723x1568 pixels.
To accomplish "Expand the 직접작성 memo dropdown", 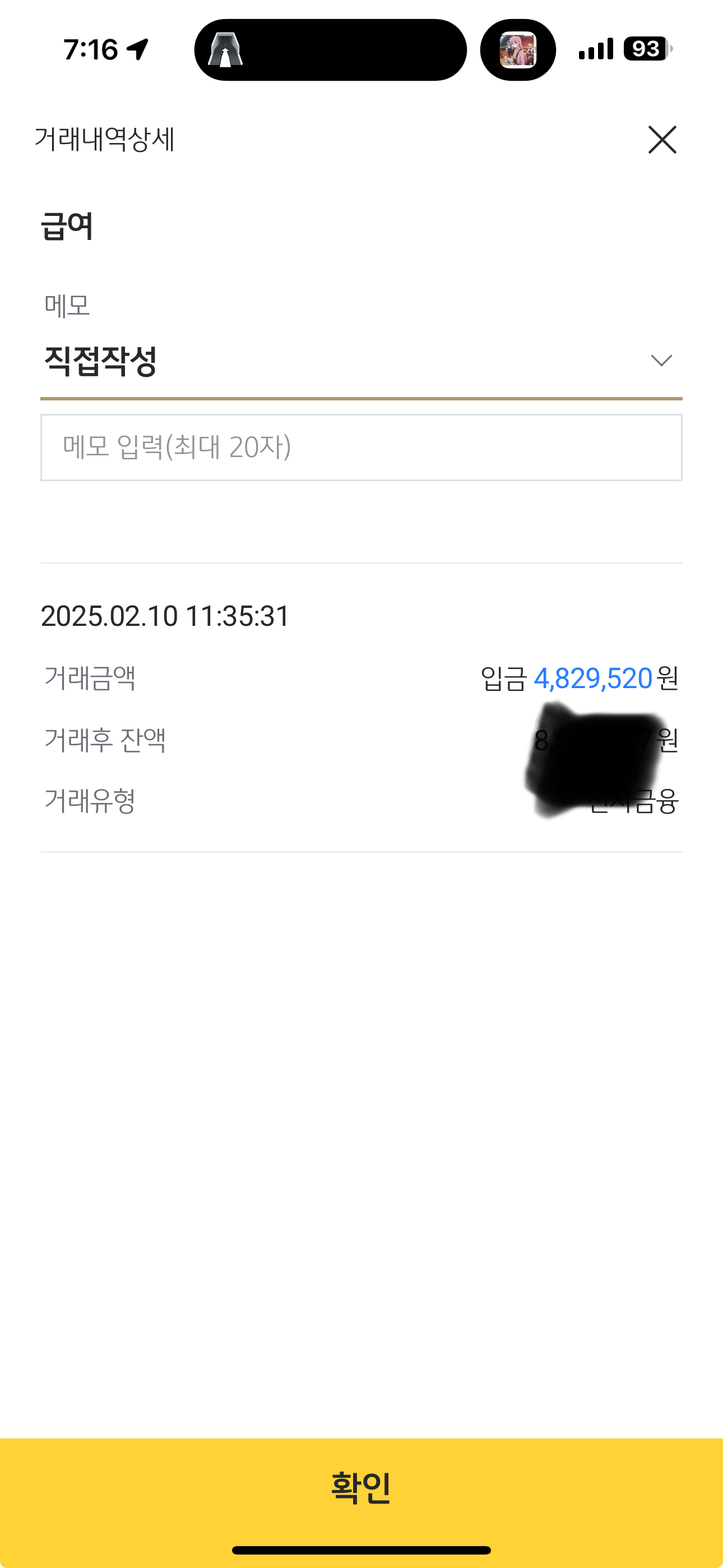I will click(x=361, y=361).
